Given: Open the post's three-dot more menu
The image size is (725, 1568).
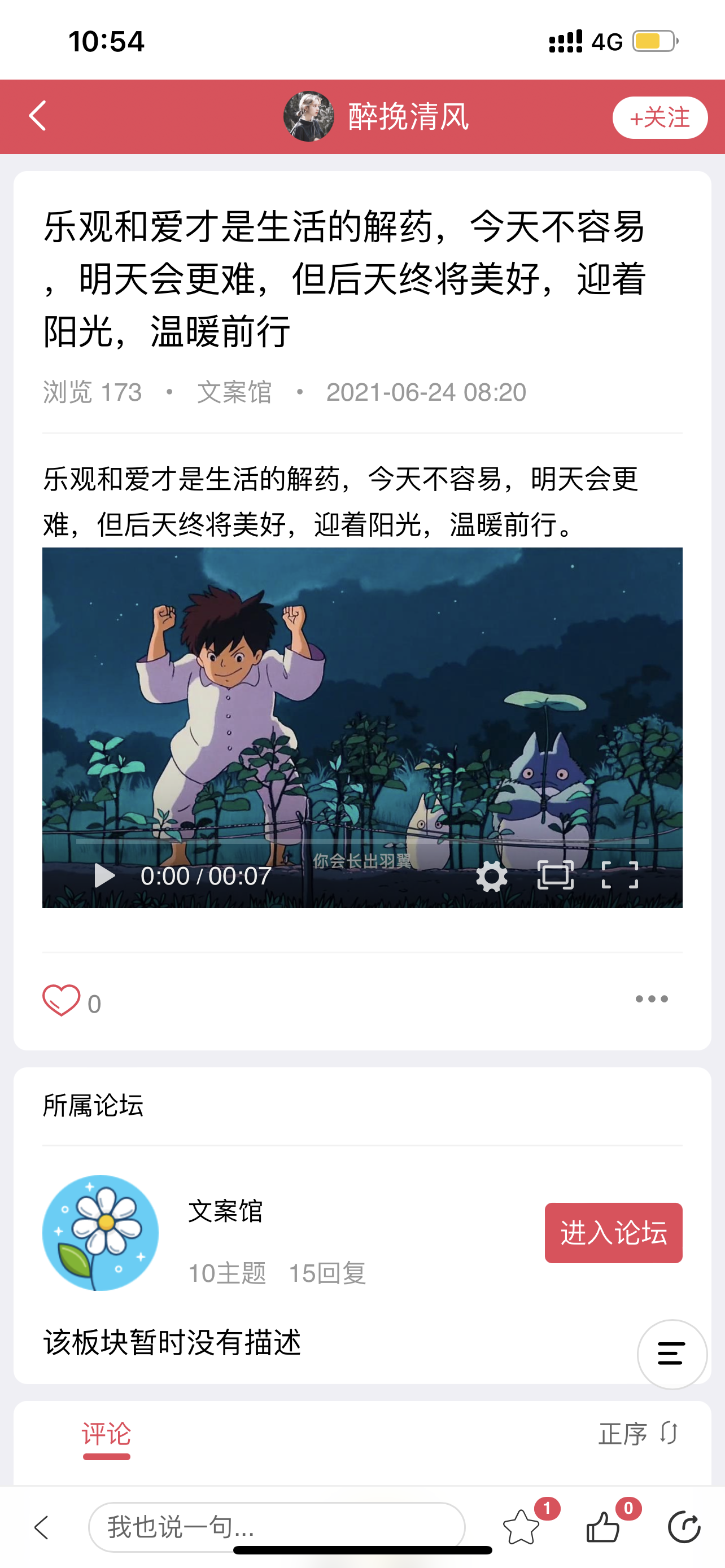Looking at the screenshot, I should tap(652, 999).
